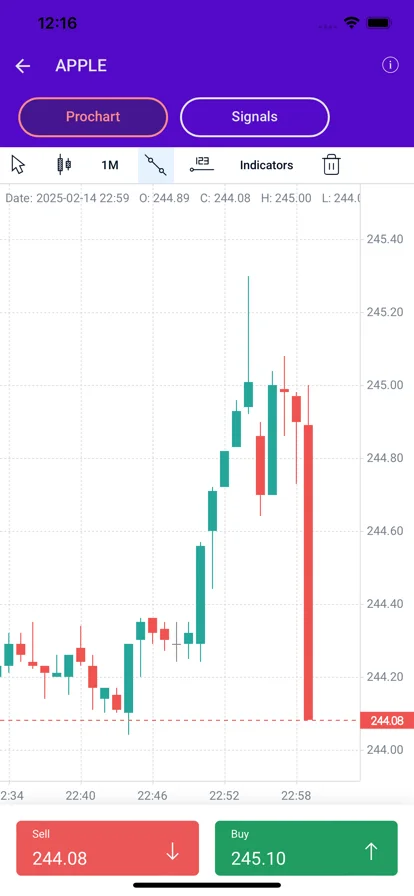Delete drawings with the trash icon
This screenshot has width=414, height=896.
[332, 165]
